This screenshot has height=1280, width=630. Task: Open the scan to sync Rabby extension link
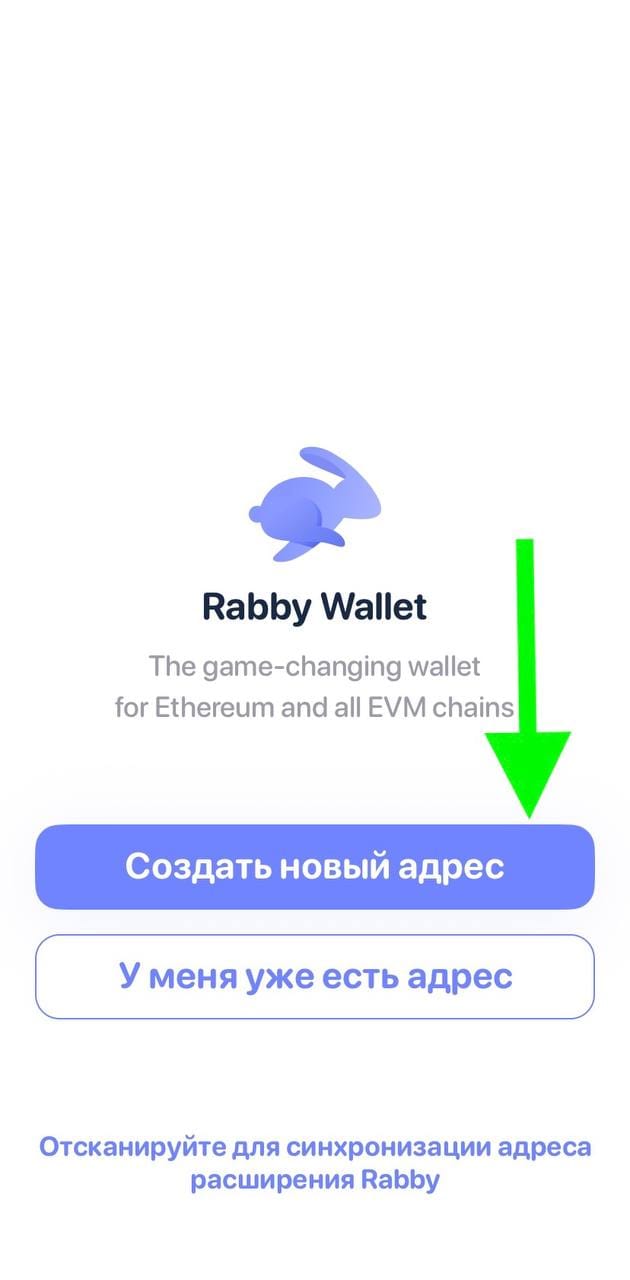coord(314,1163)
